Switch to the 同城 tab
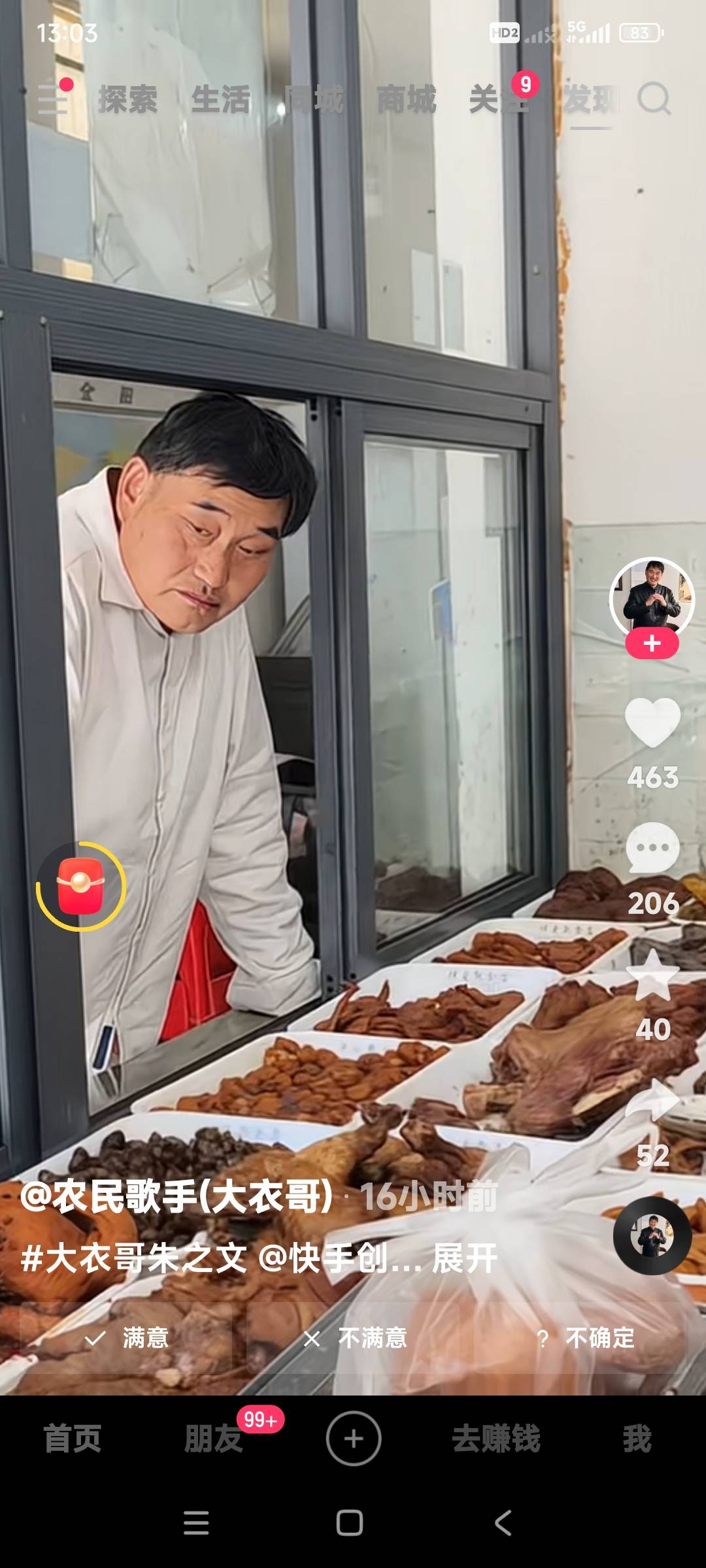 (x=314, y=99)
